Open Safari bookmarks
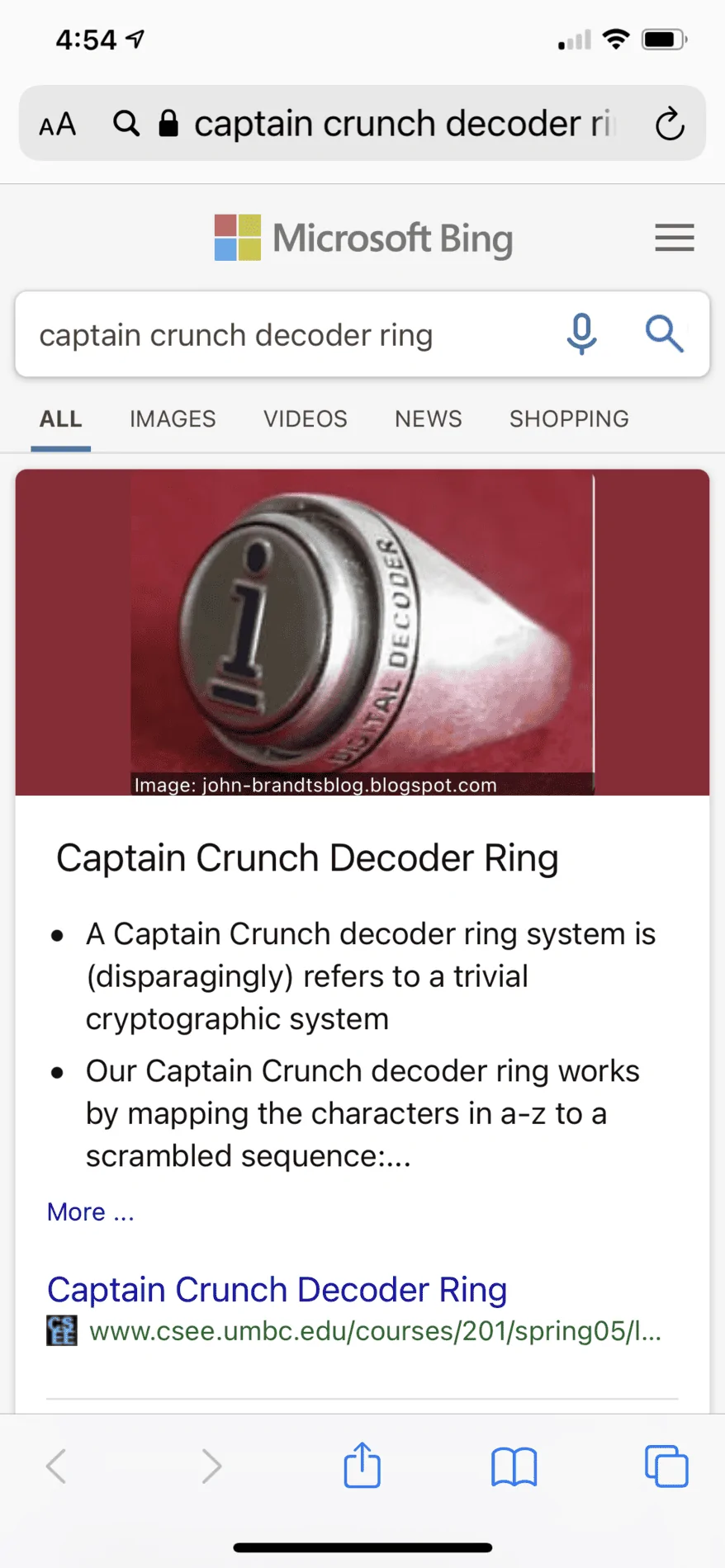Image resolution: width=725 pixels, height=1568 pixels. tap(514, 1466)
